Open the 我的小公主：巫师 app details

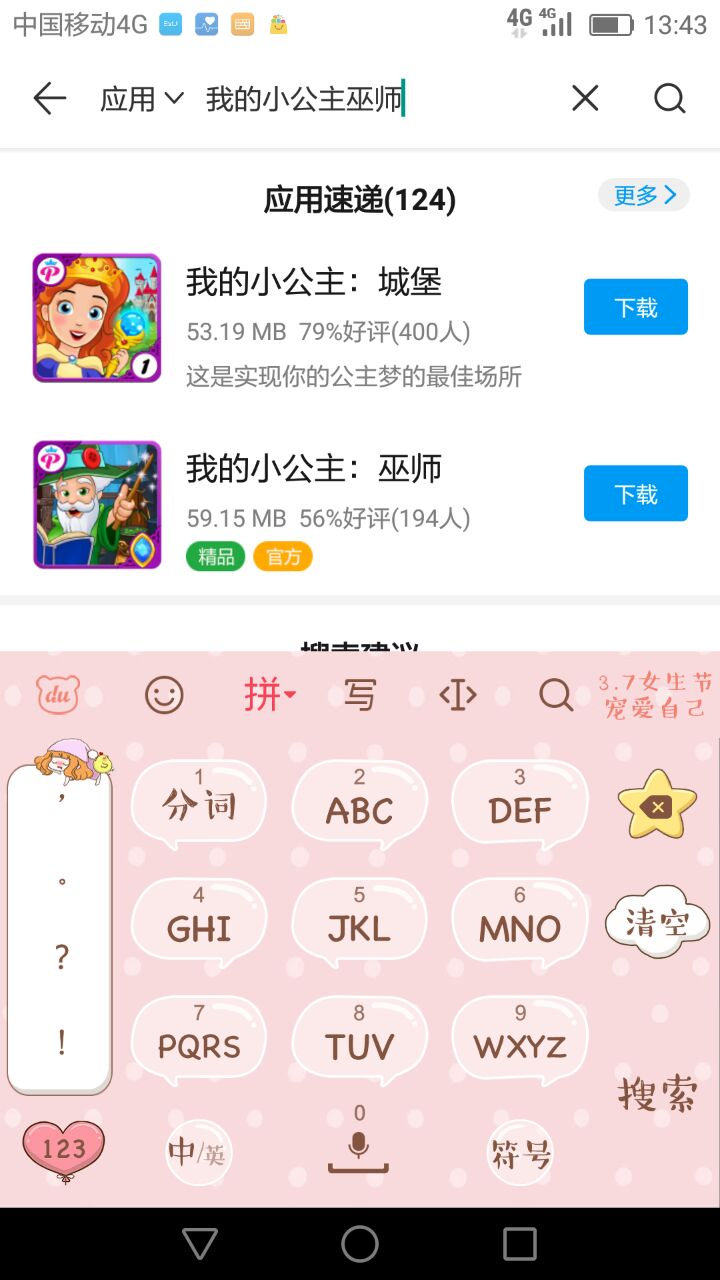(x=314, y=469)
